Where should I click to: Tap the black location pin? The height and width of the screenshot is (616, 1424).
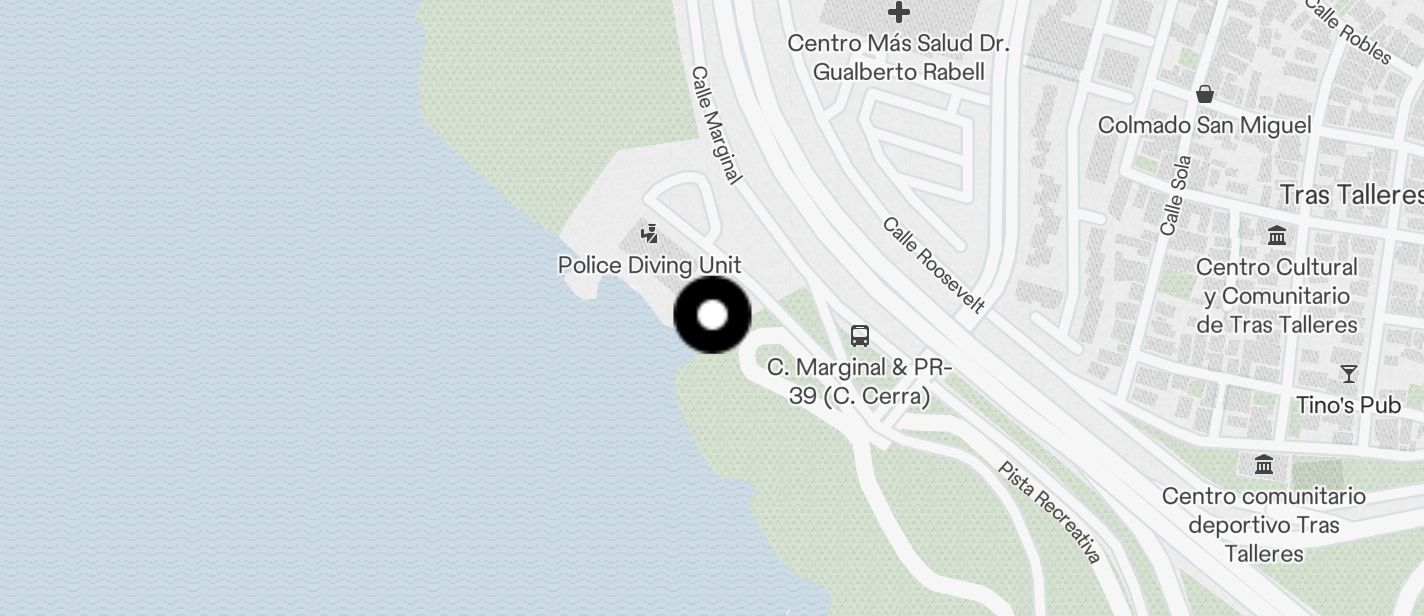pyautogui.click(x=712, y=315)
